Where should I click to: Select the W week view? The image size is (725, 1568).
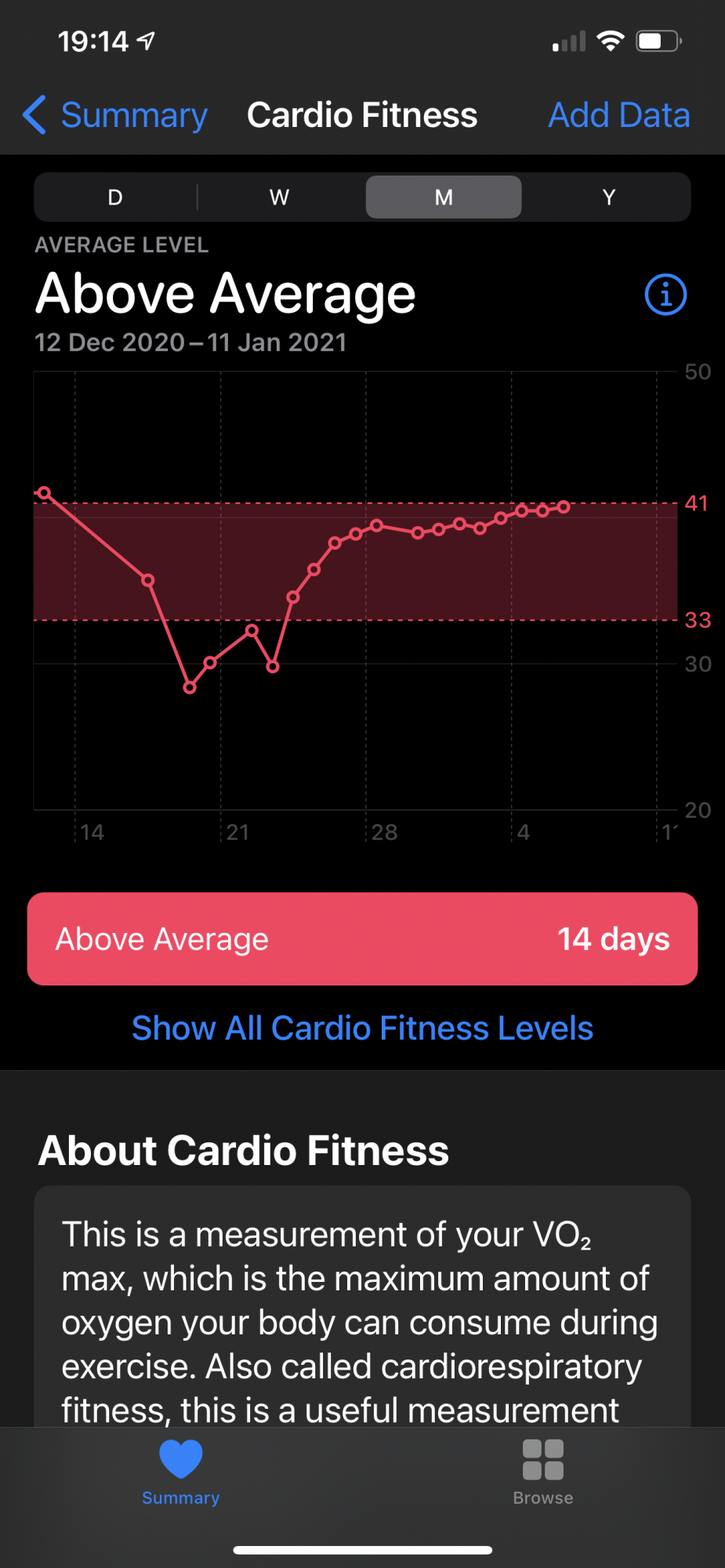pos(280,197)
